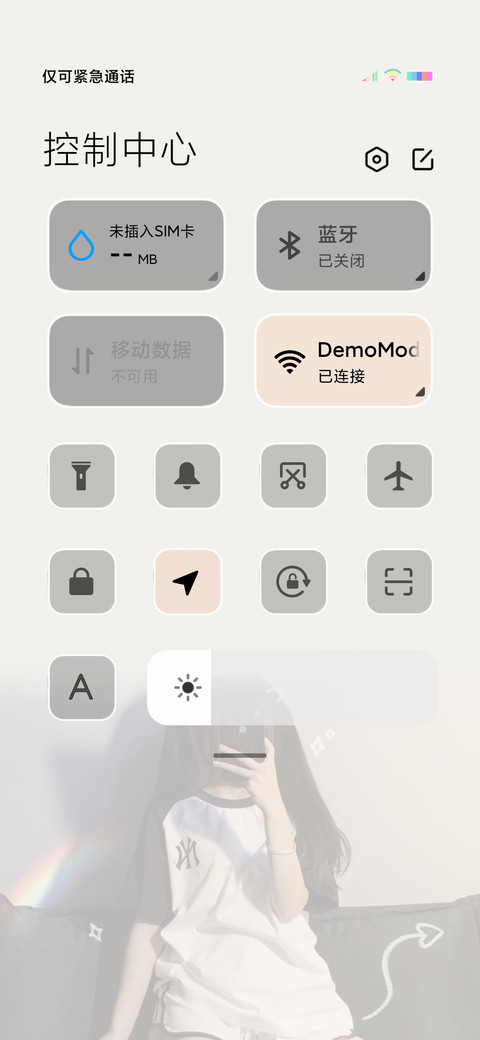Toggle the rotation lock

coord(293,582)
